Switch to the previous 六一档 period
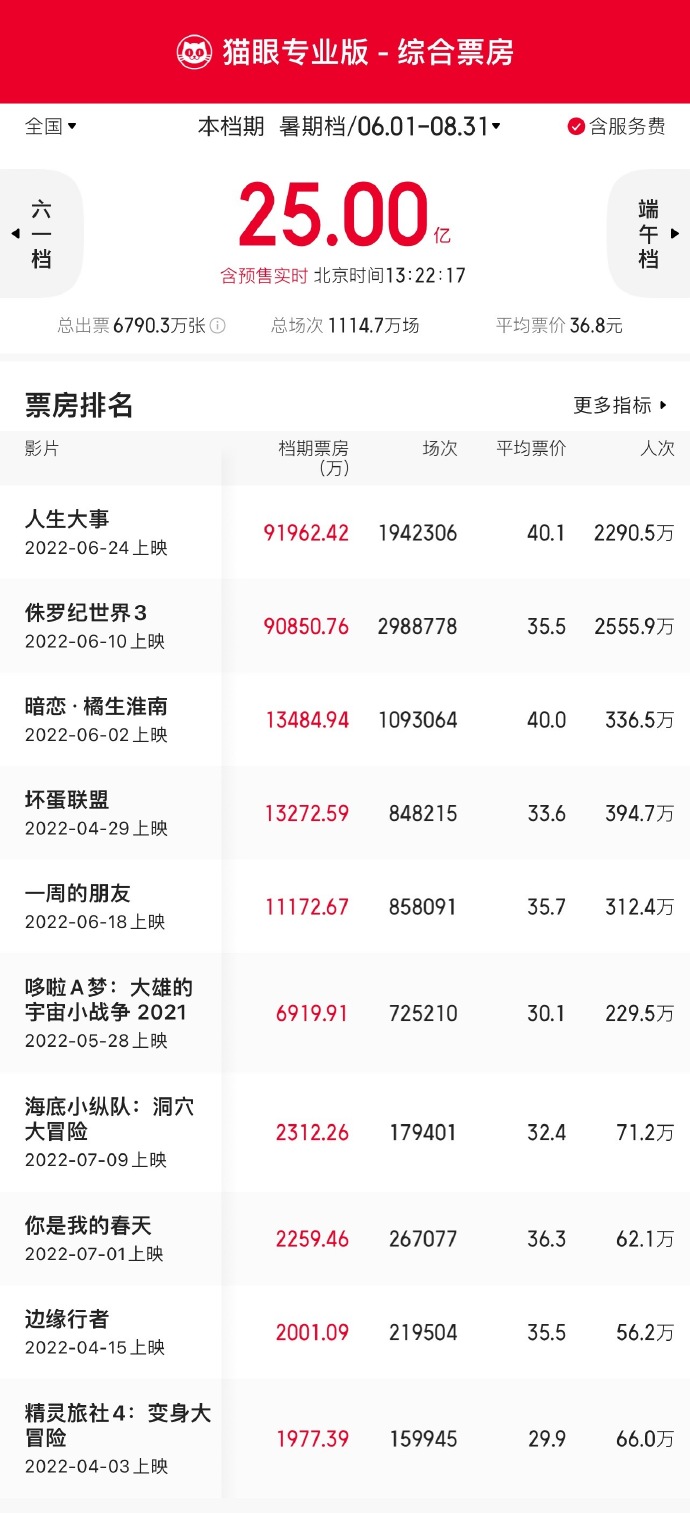The height and width of the screenshot is (1513, 690). (40, 234)
